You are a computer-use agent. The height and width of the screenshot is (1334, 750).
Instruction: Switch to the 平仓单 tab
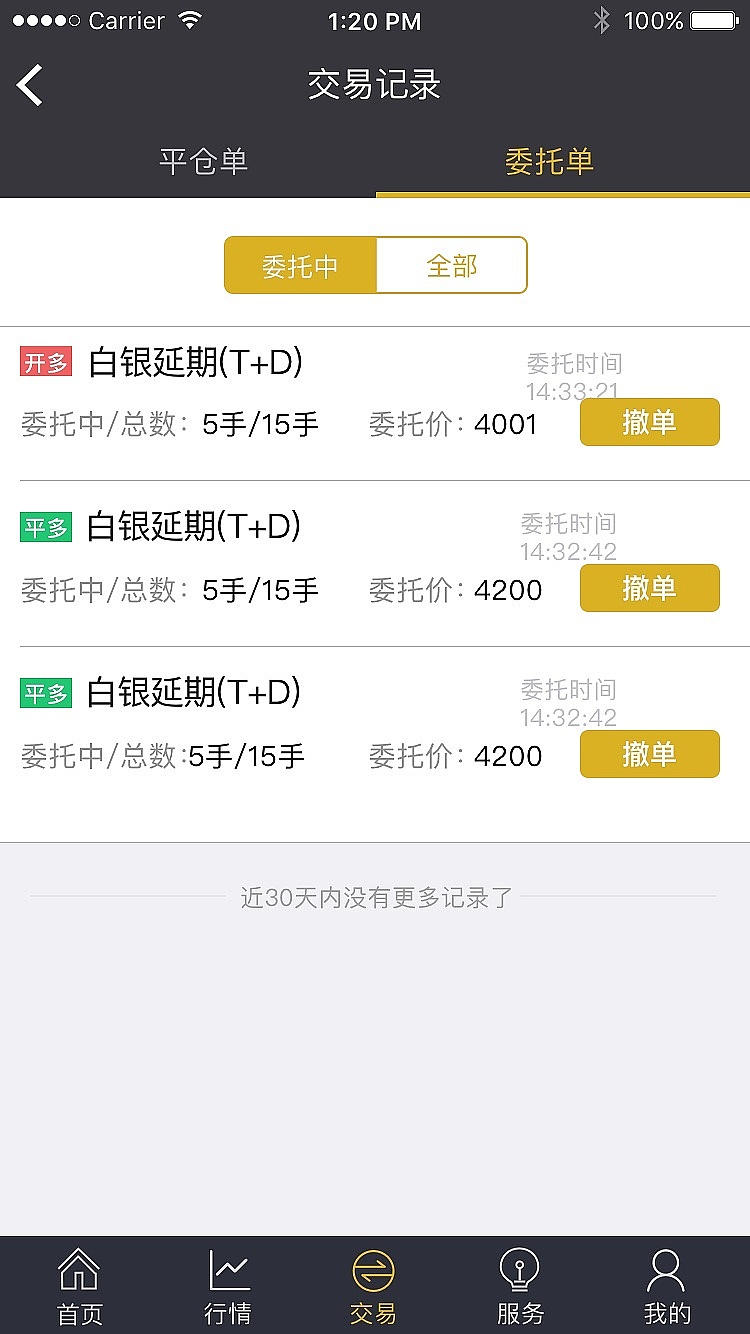point(202,158)
